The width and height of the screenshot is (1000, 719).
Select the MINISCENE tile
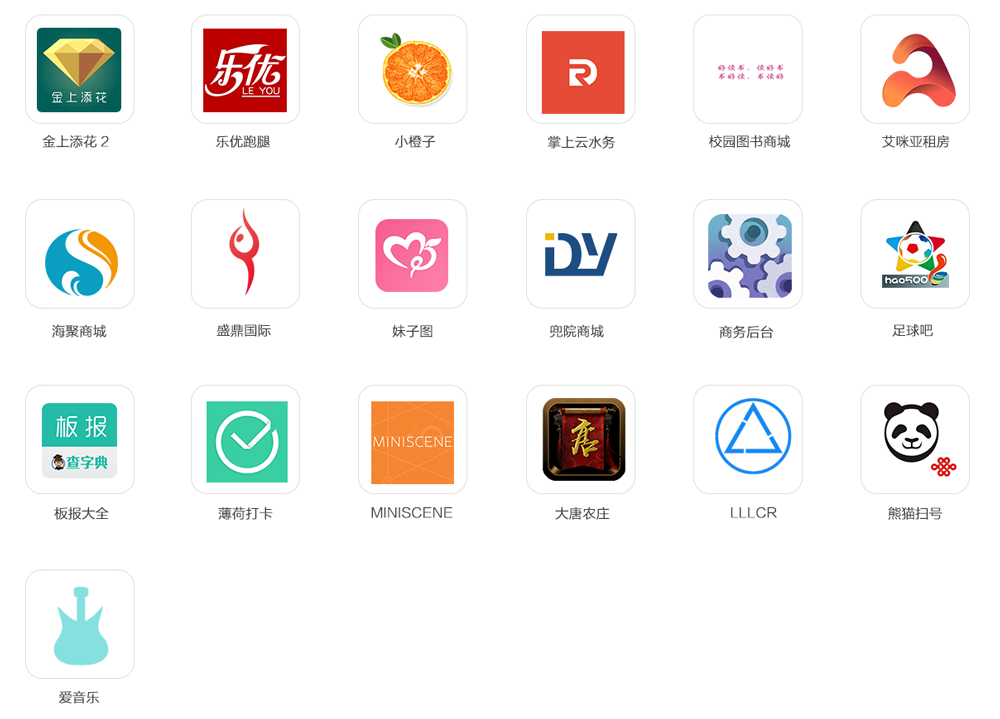412,439
